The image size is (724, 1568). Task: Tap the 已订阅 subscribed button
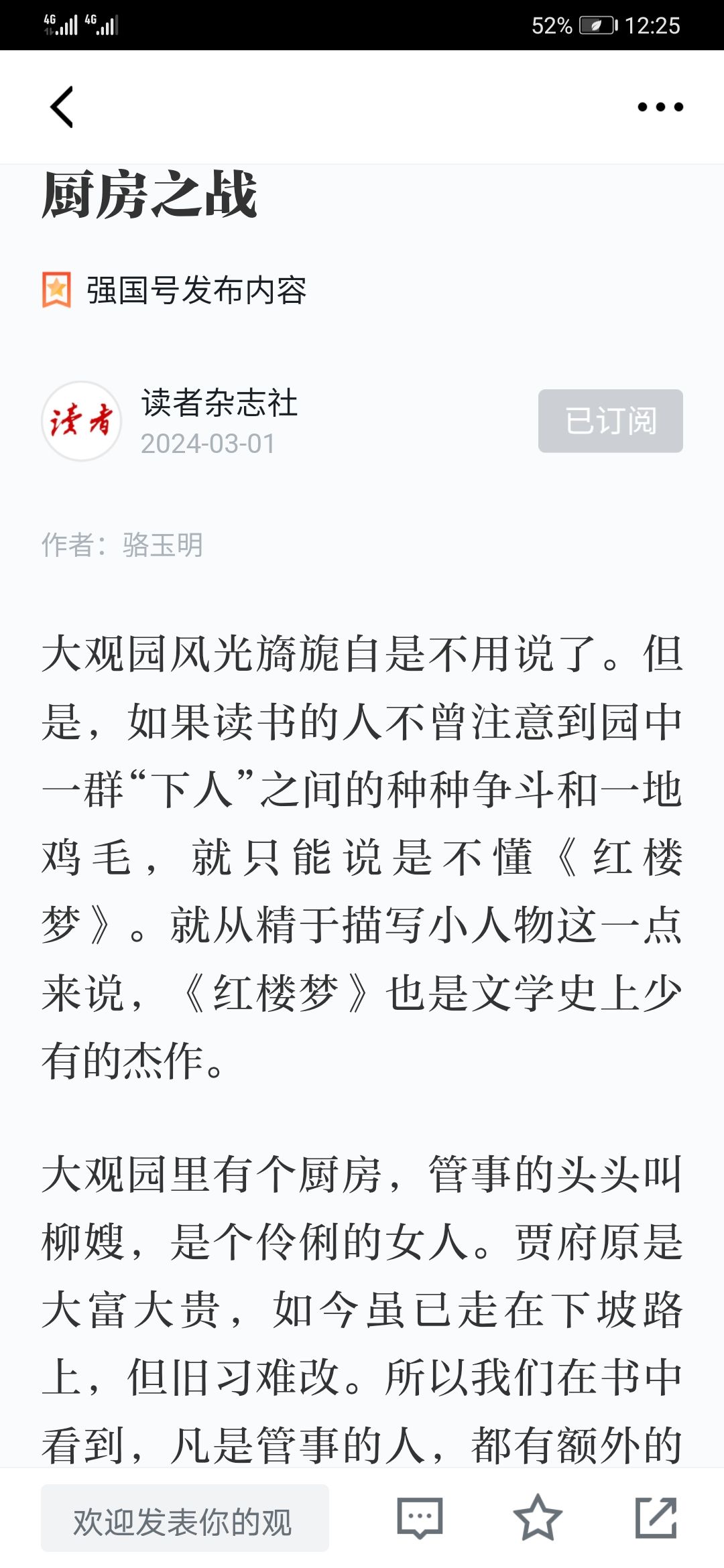(610, 421)
